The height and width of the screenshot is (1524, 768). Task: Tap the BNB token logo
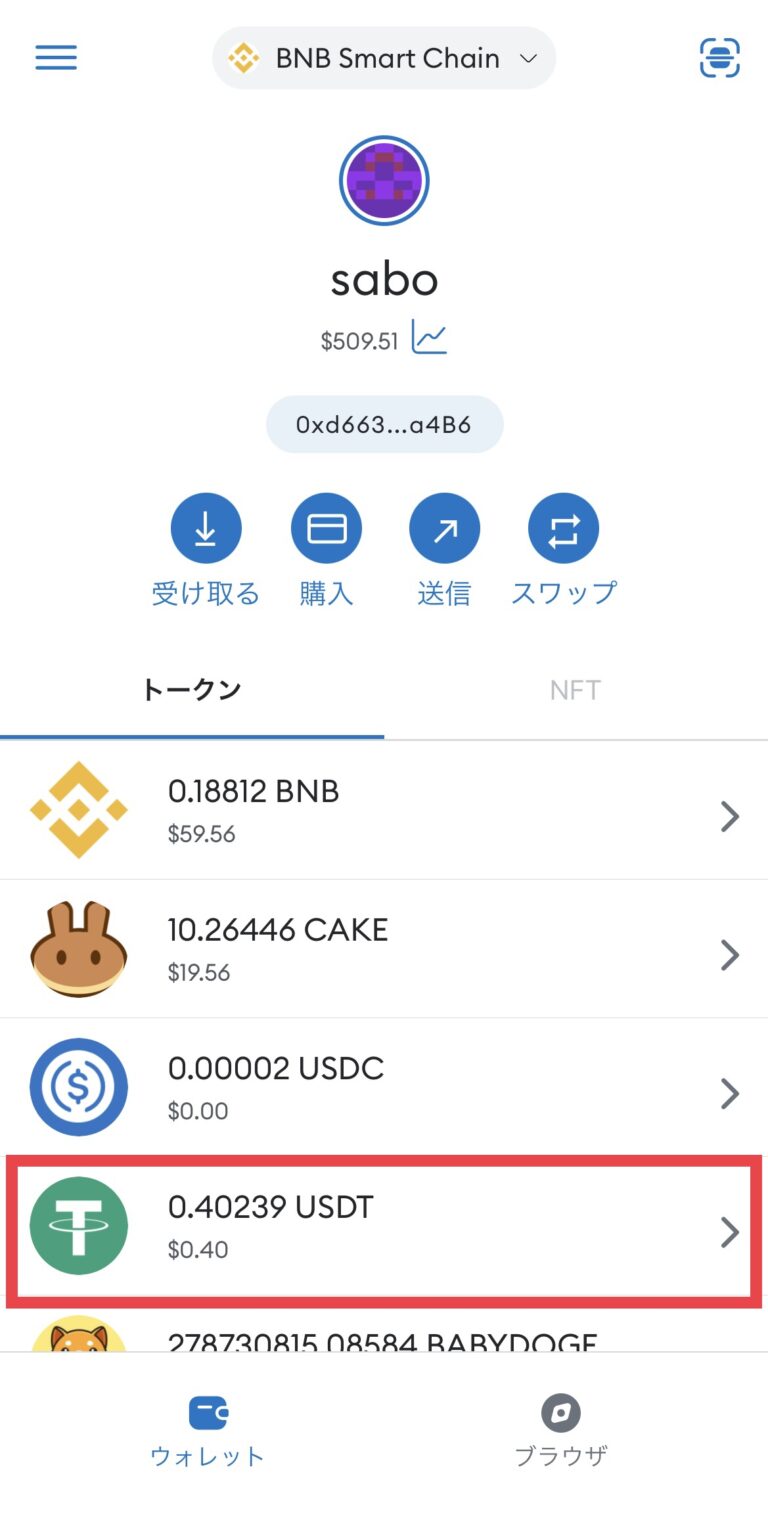pos(79,810)
